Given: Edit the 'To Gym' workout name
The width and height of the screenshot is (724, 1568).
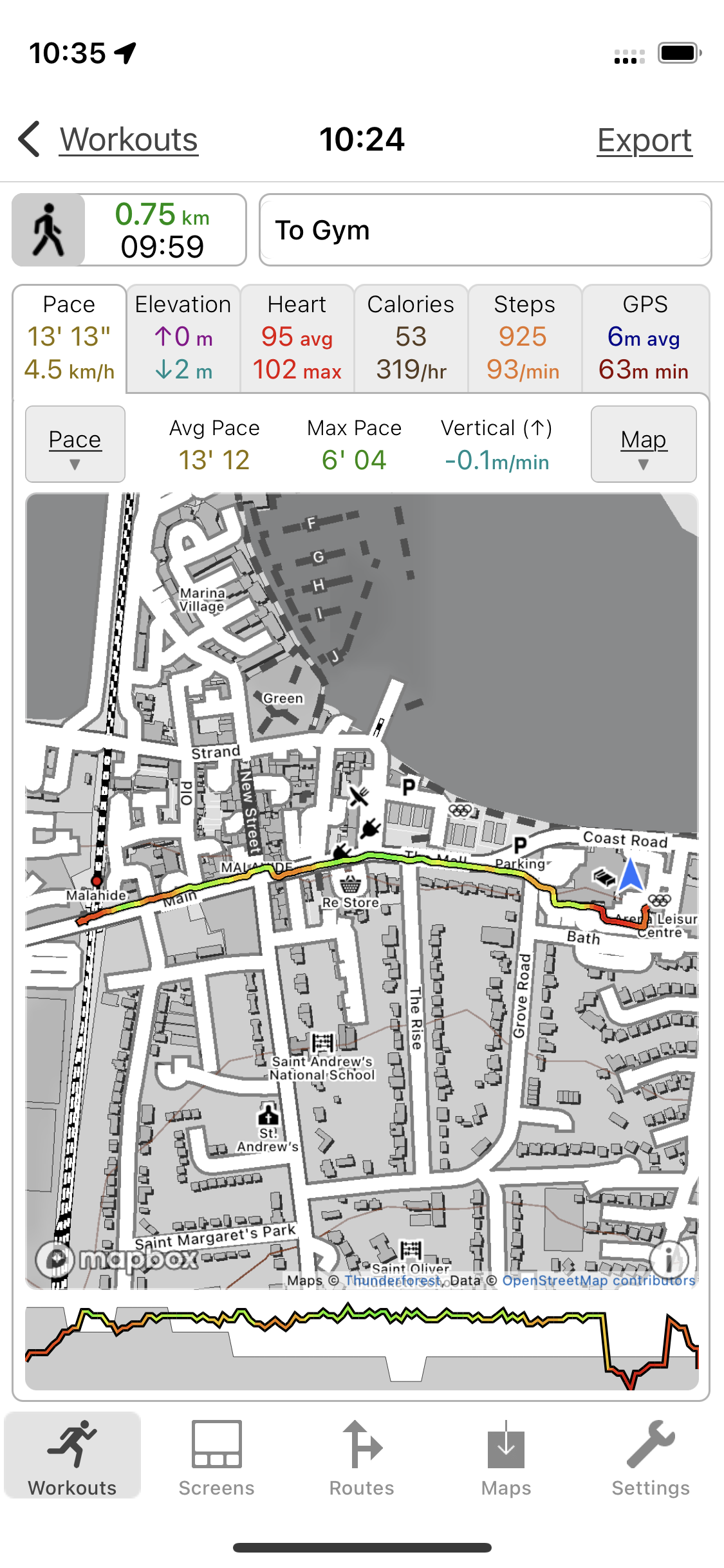Looking at the screenshot, I should (485, 230).
